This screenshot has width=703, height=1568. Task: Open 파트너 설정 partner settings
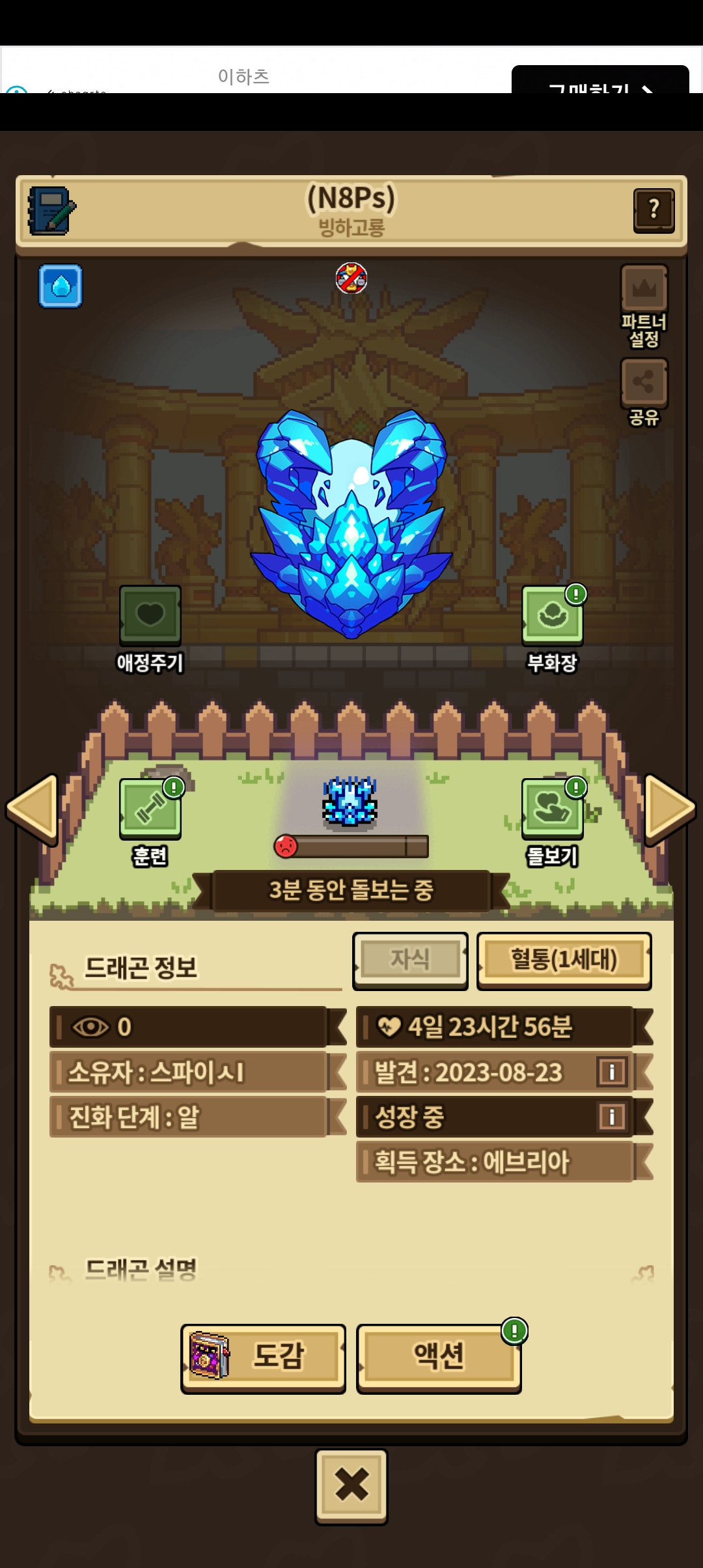[644, 288]
